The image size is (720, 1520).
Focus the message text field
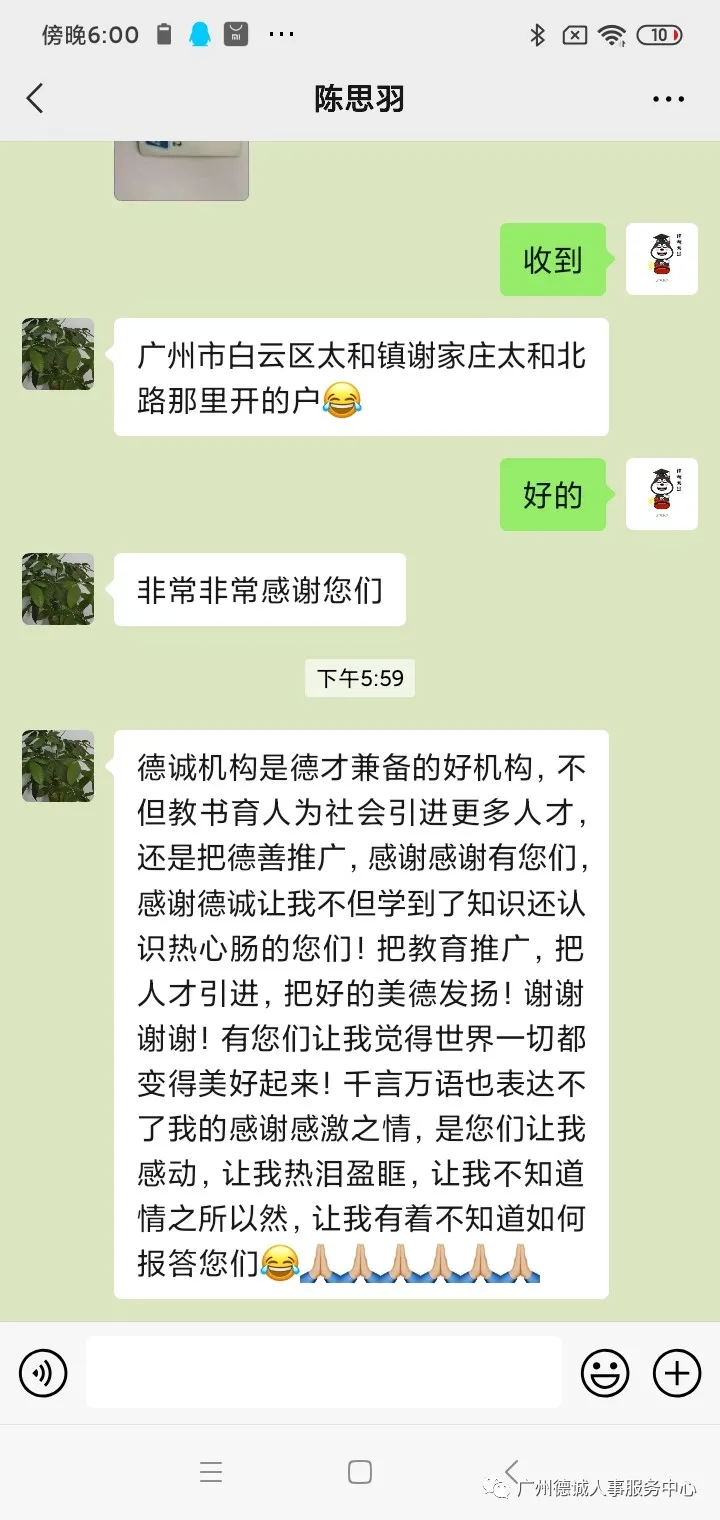[x=323, y=1373]
